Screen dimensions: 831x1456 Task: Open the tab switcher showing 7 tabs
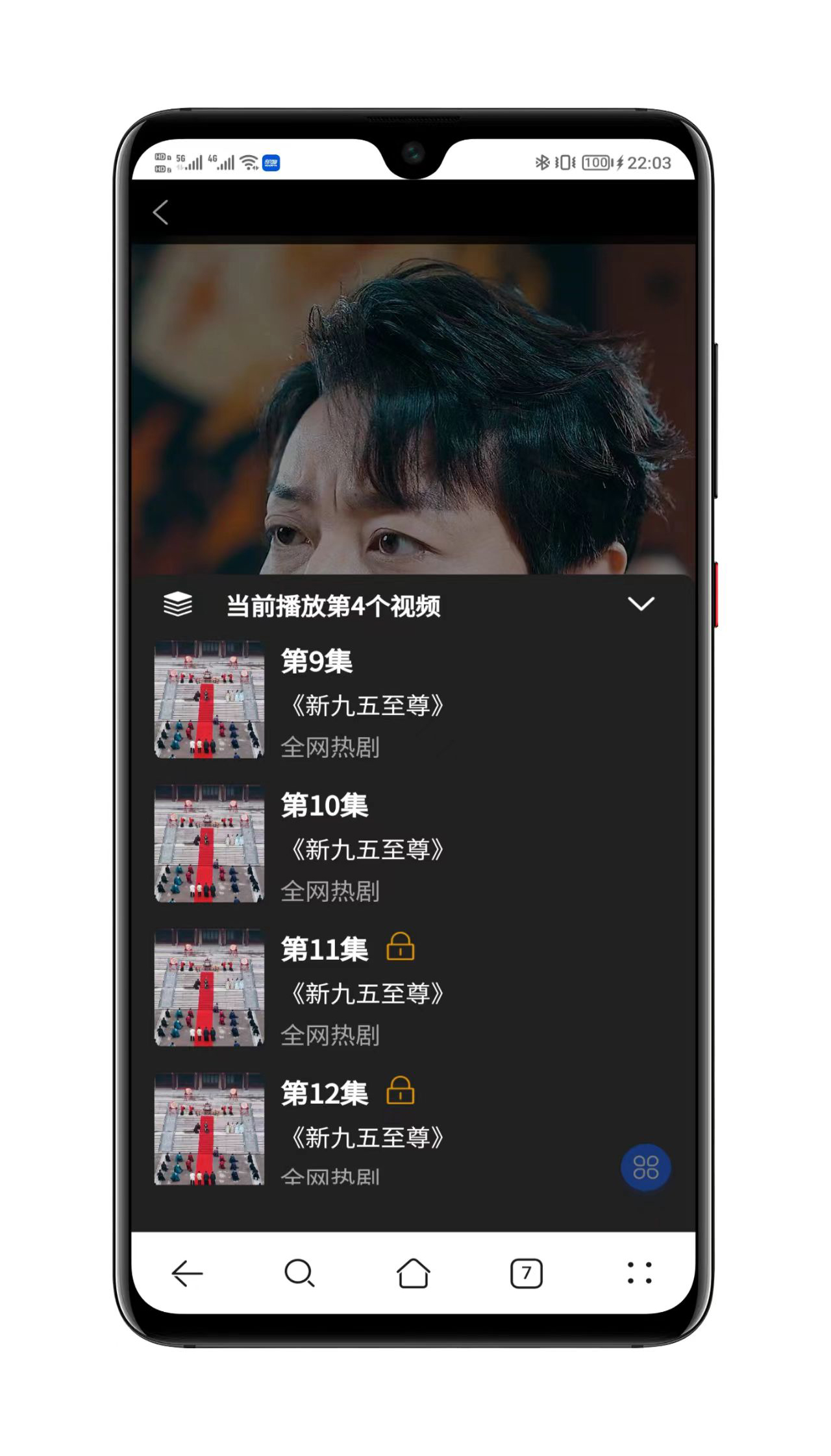pyautogui.click(x=527, y=1273)
